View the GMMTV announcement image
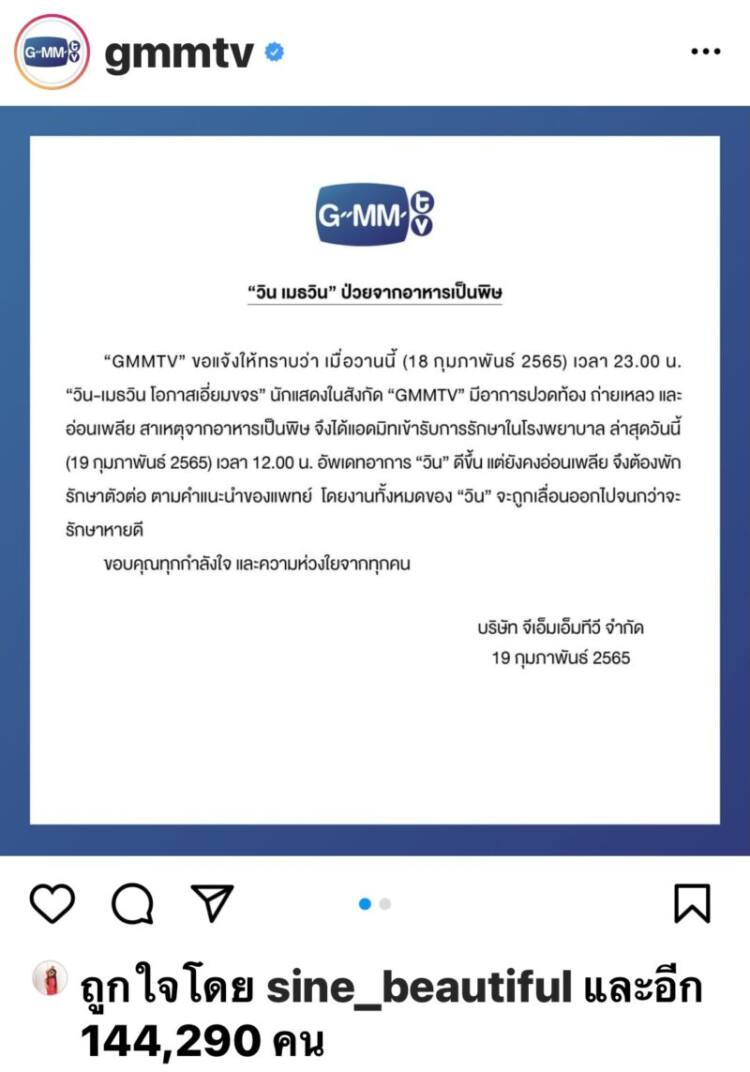This screenshot has height=1072, width=750. (x=375, y=480)
